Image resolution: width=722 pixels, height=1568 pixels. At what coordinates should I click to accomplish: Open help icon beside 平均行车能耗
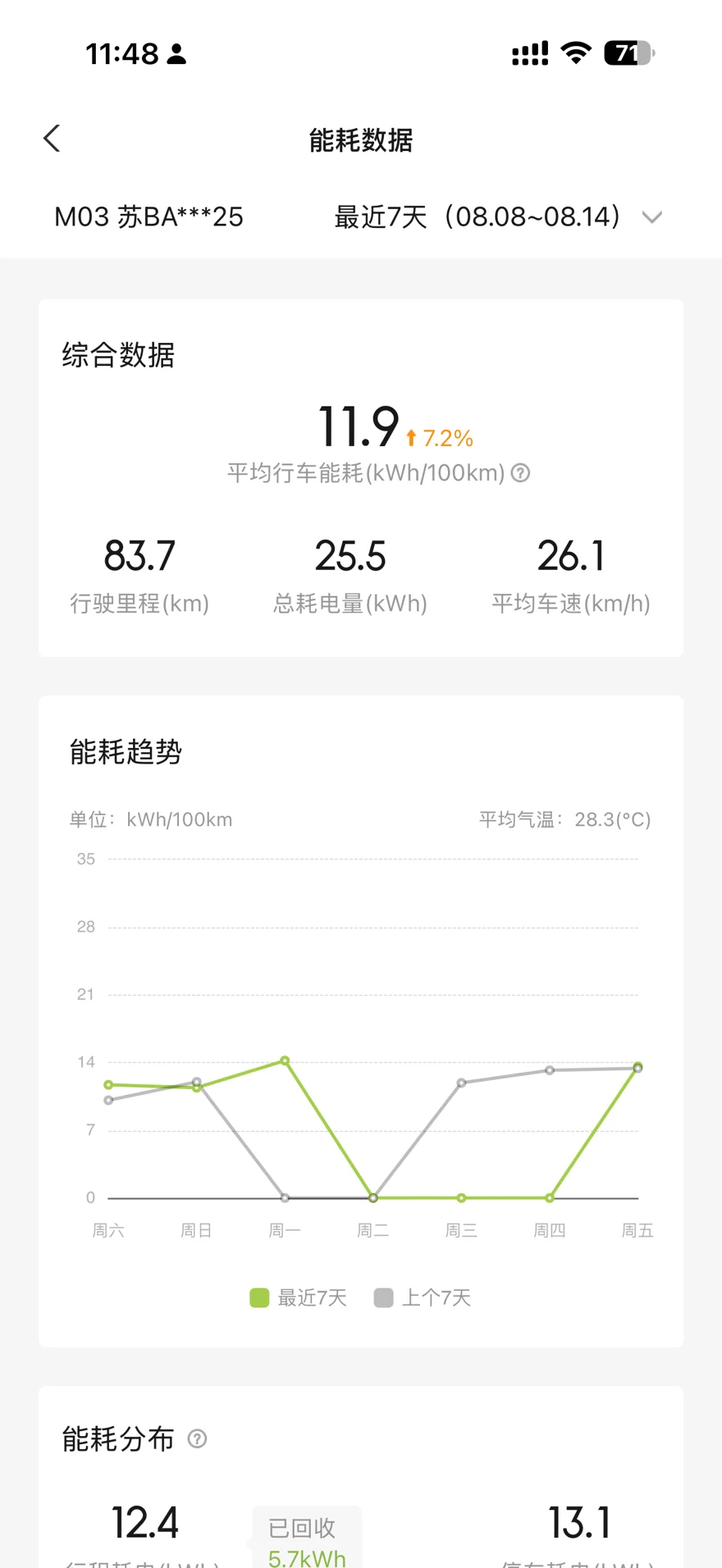pos(521,473)
